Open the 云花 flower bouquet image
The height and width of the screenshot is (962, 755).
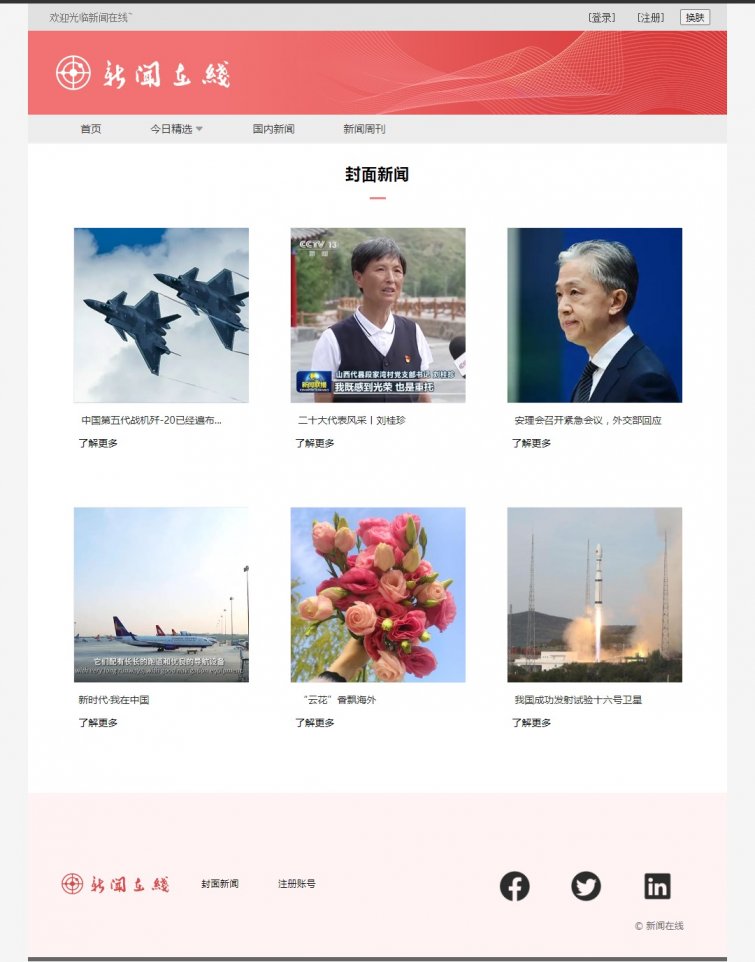(x=378, y=594)
